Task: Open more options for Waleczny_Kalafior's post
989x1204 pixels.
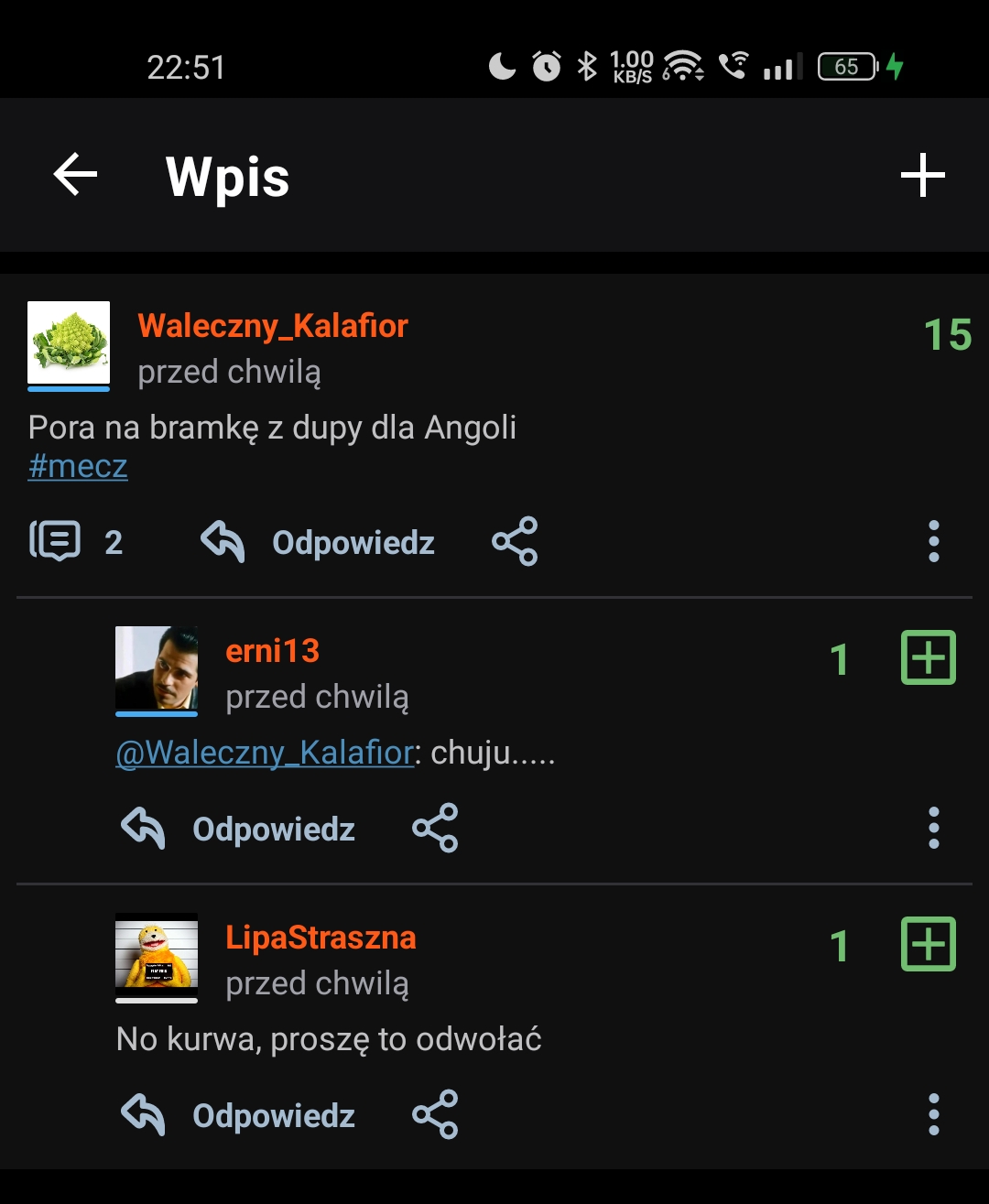Action: pyautogui.click(x=933, y=542)
